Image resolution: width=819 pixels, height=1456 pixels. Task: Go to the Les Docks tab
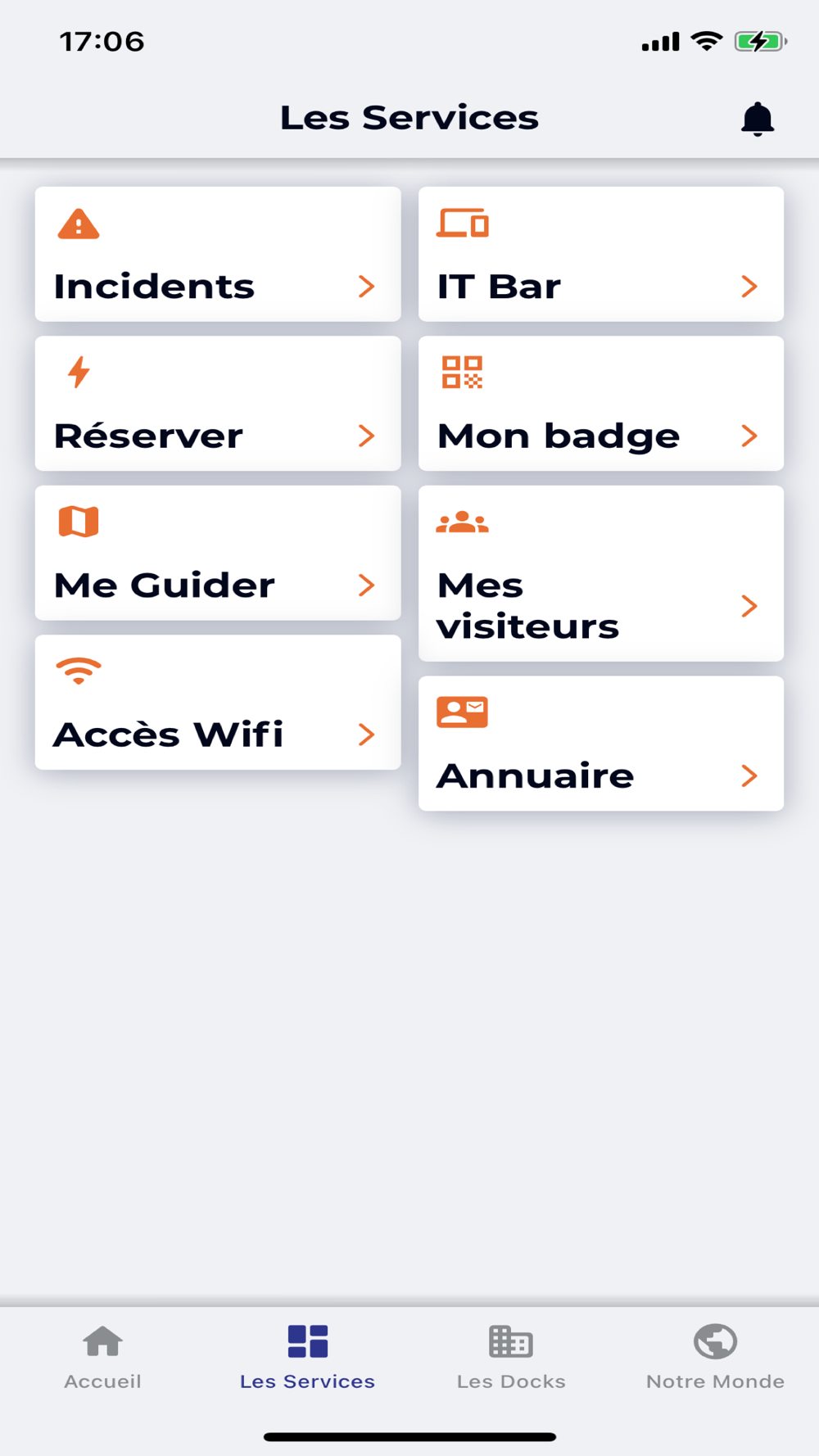pyautogui.click(x=511, y=1357)
